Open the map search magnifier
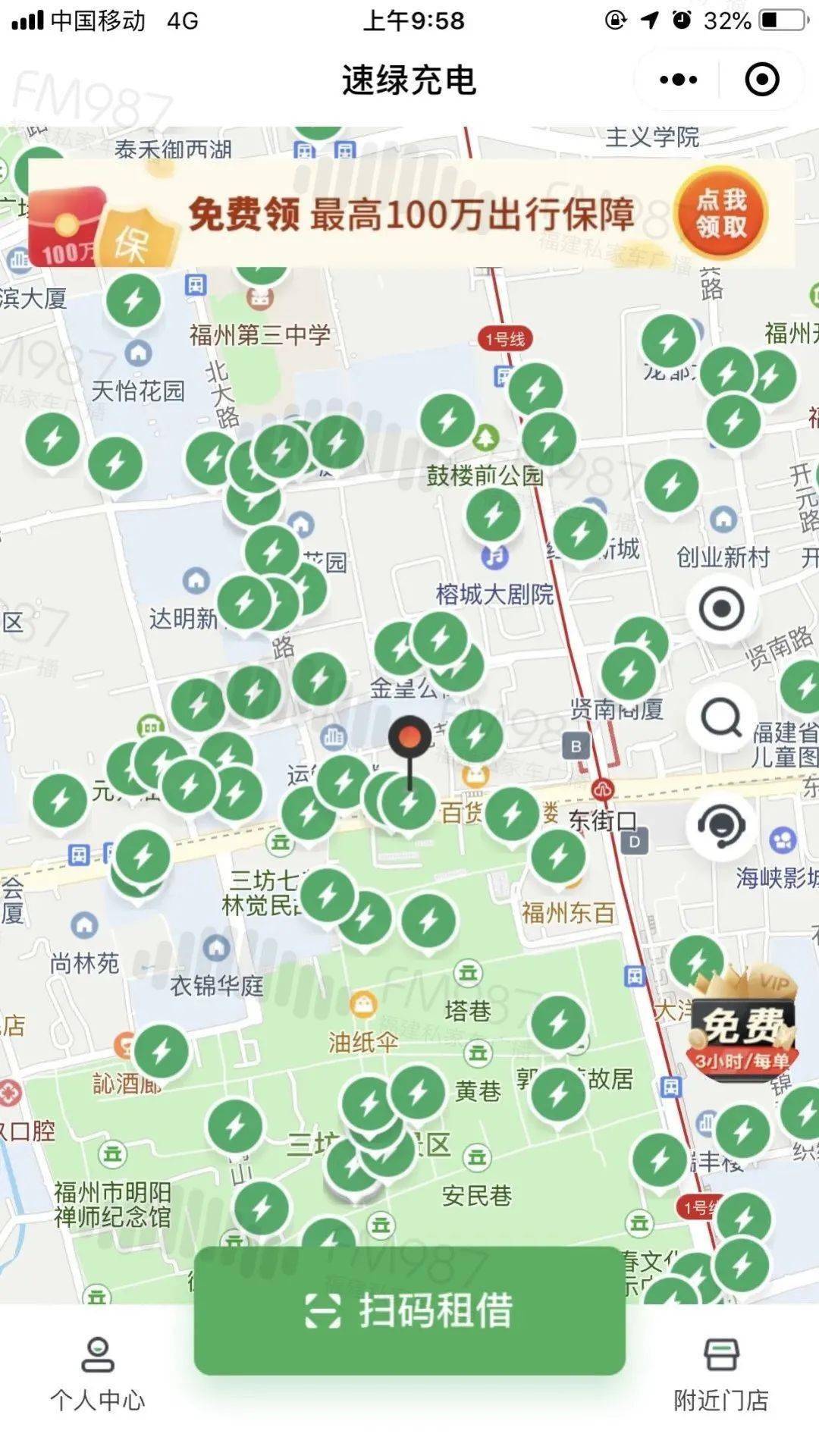The height and width of the screenshot is (1456, 819). [720, 717]
